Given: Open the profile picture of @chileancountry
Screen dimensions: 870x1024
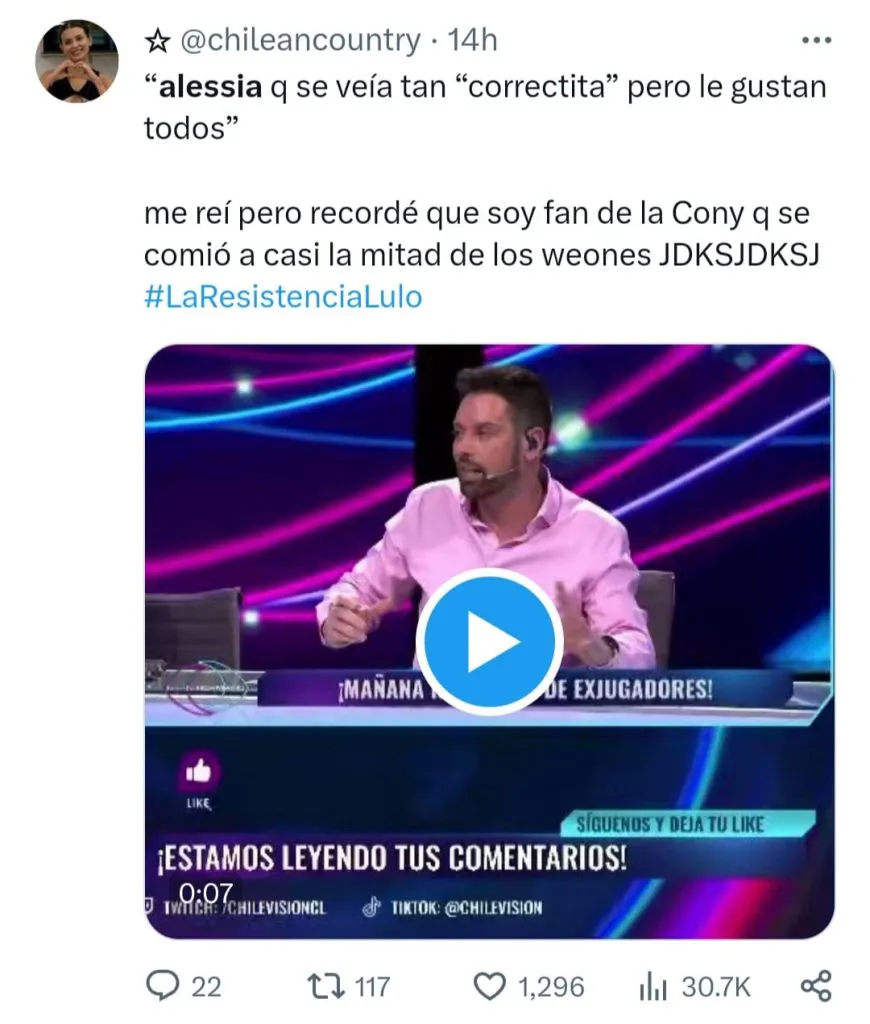Looking at the screenshot, I should [x=77, y=60].
